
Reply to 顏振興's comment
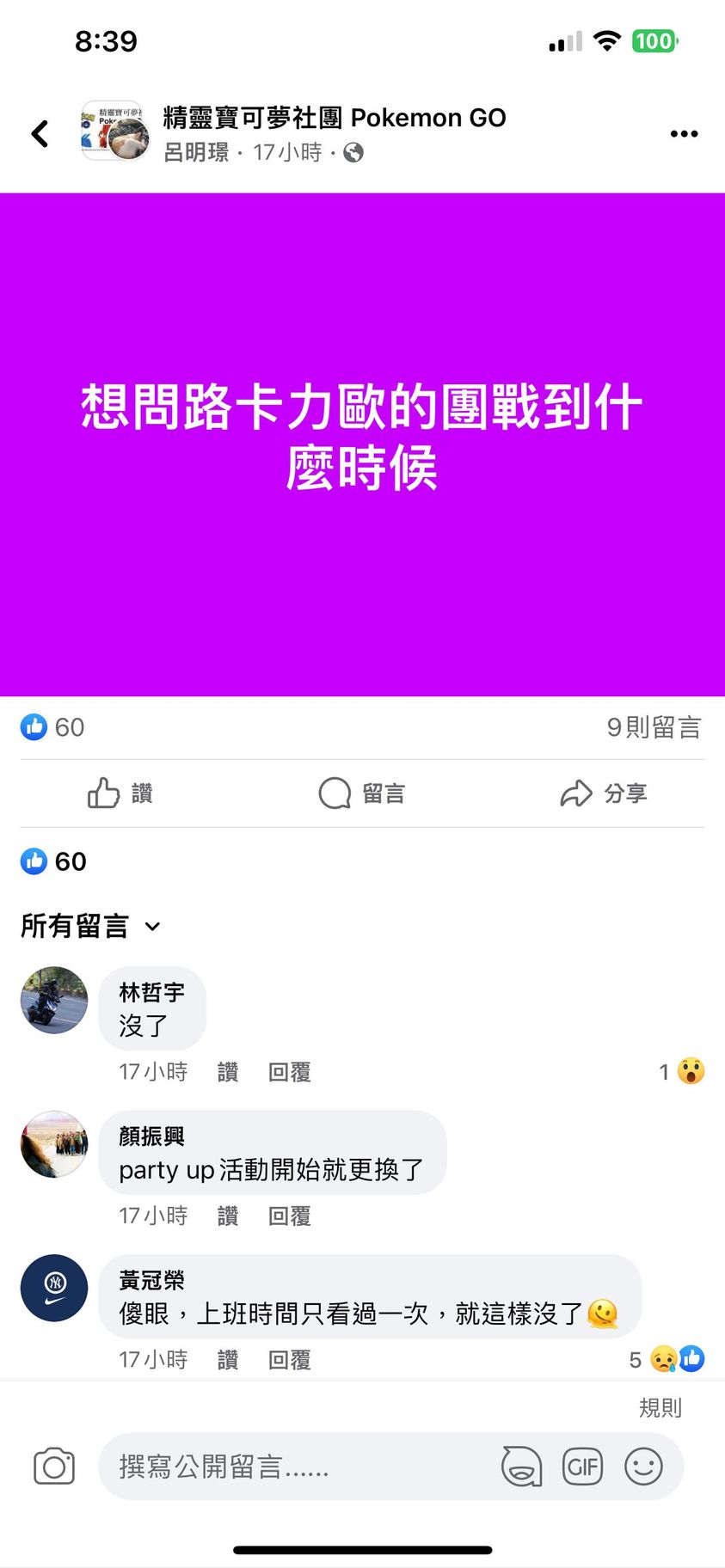(289, 1216)
